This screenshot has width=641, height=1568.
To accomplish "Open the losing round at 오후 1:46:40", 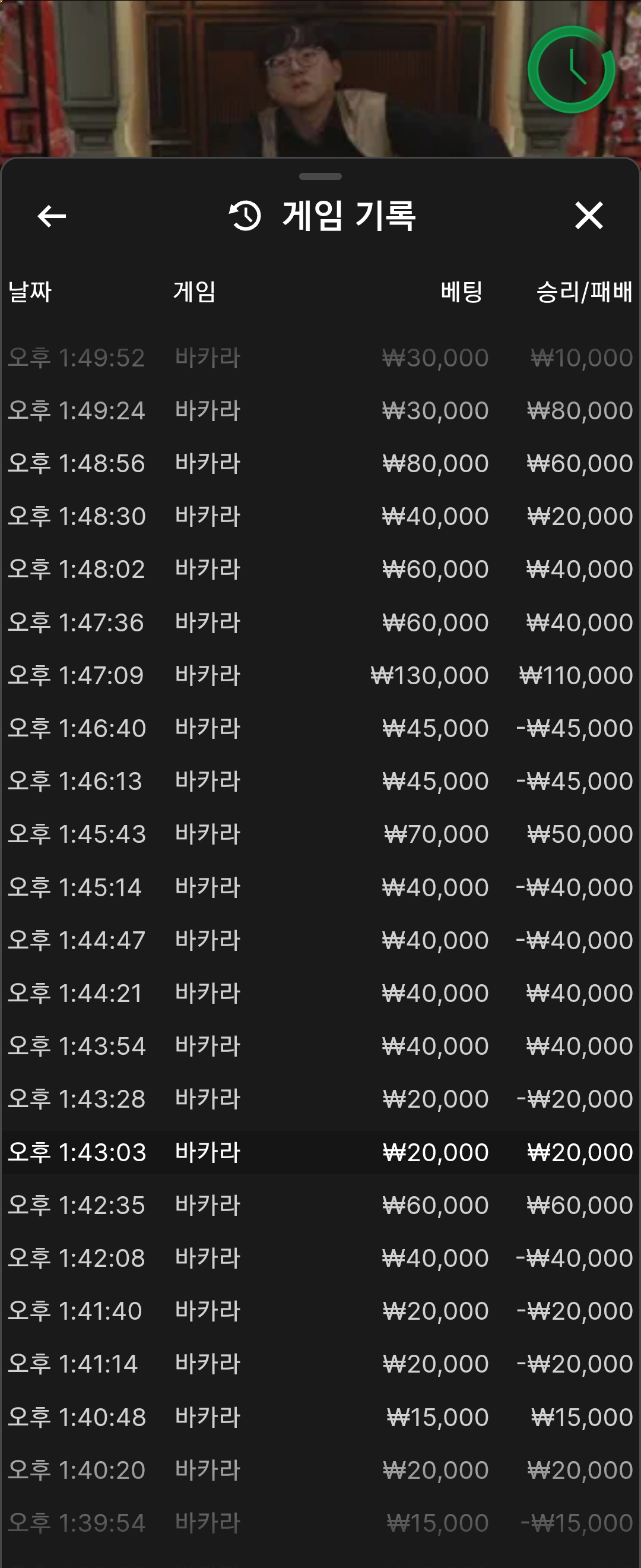I will coord(320,728).
